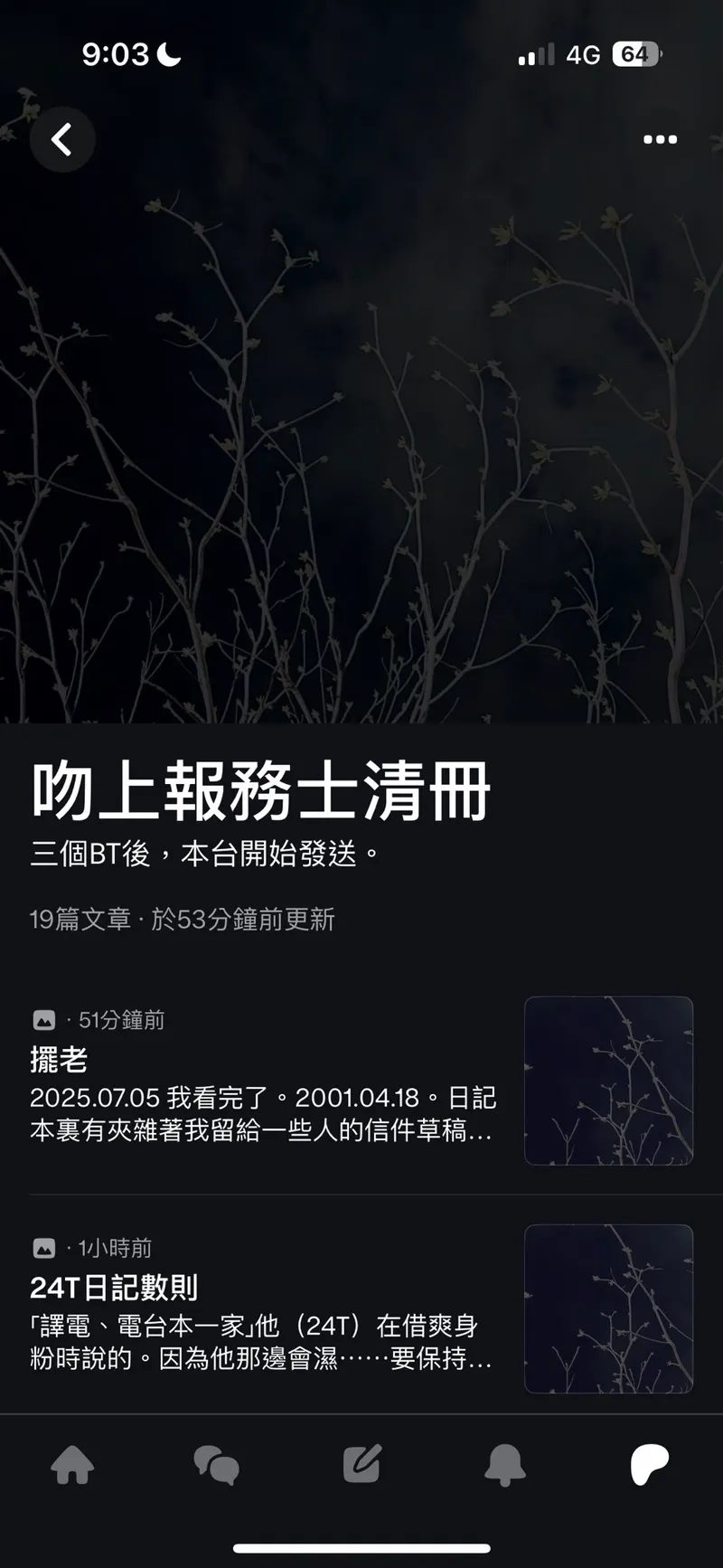The width and height of the screenshot is (723, 1568).
Task: Switch to the profile tab
Action: (649, 1464)
